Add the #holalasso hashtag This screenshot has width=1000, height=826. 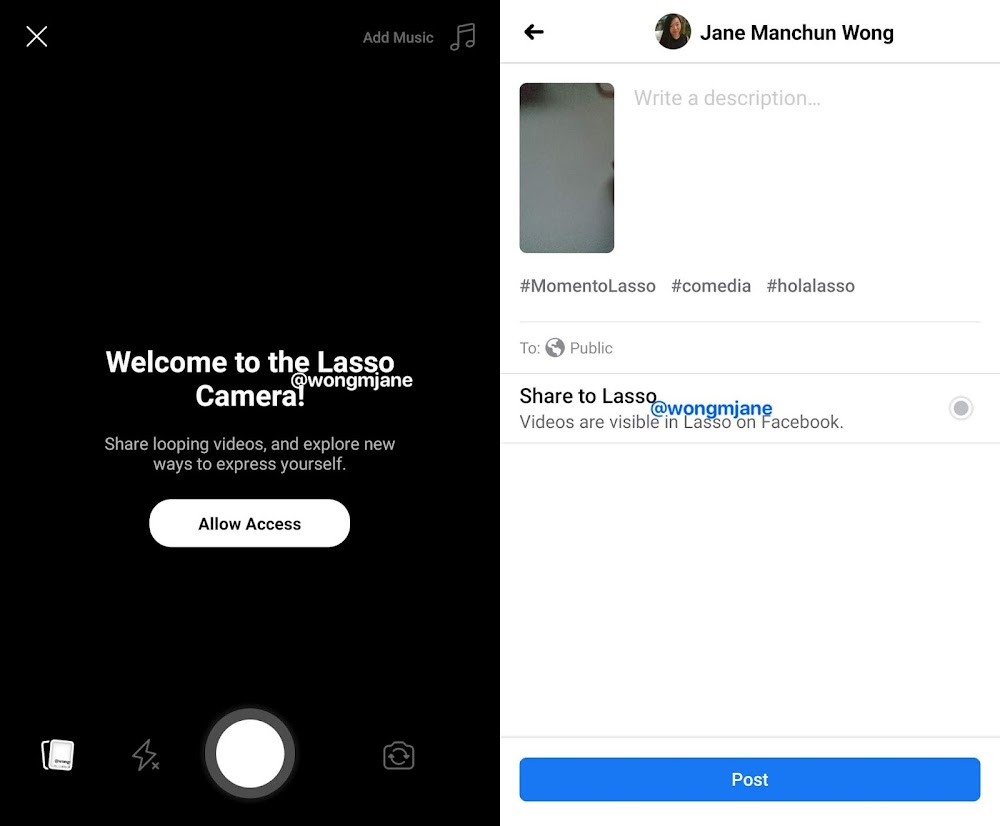pos(810,286)
